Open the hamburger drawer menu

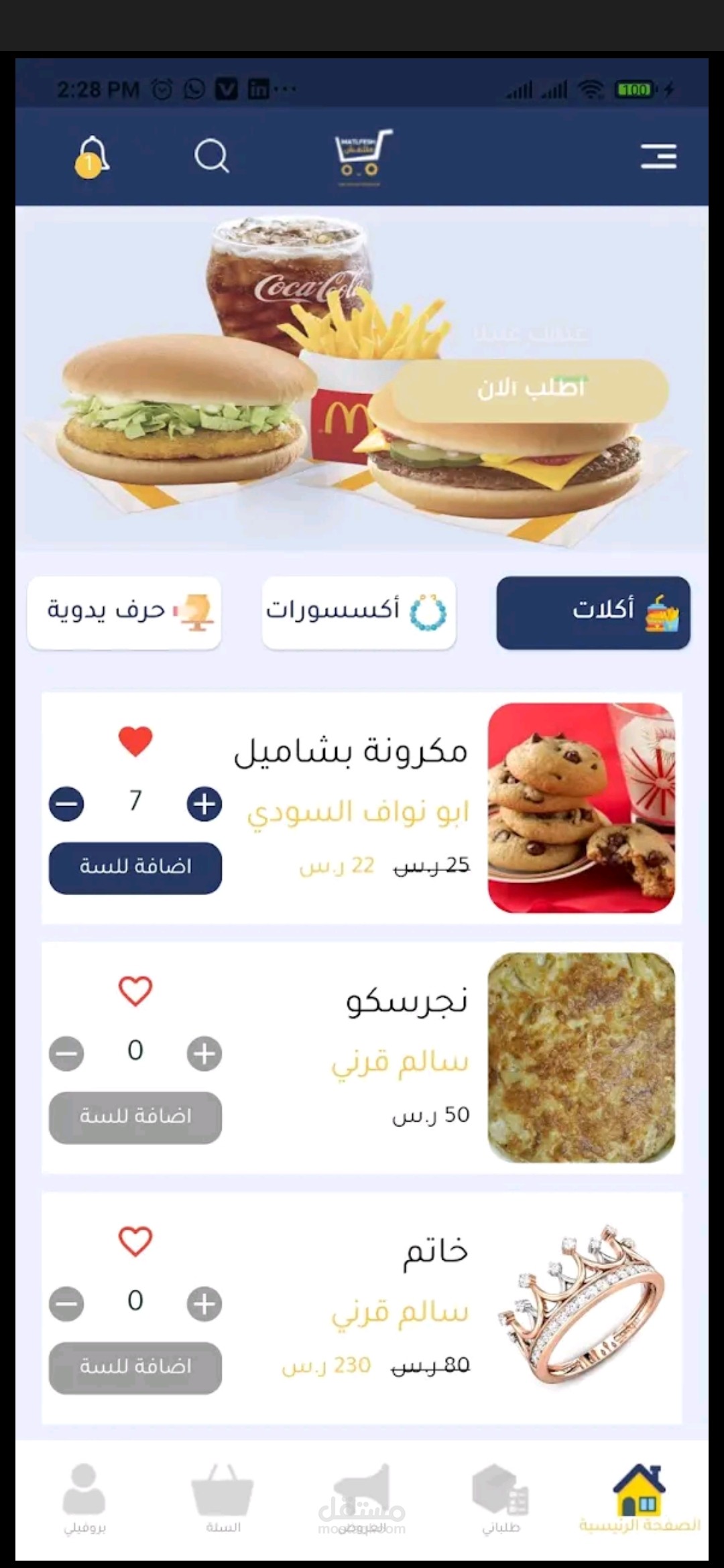point(658,156)
